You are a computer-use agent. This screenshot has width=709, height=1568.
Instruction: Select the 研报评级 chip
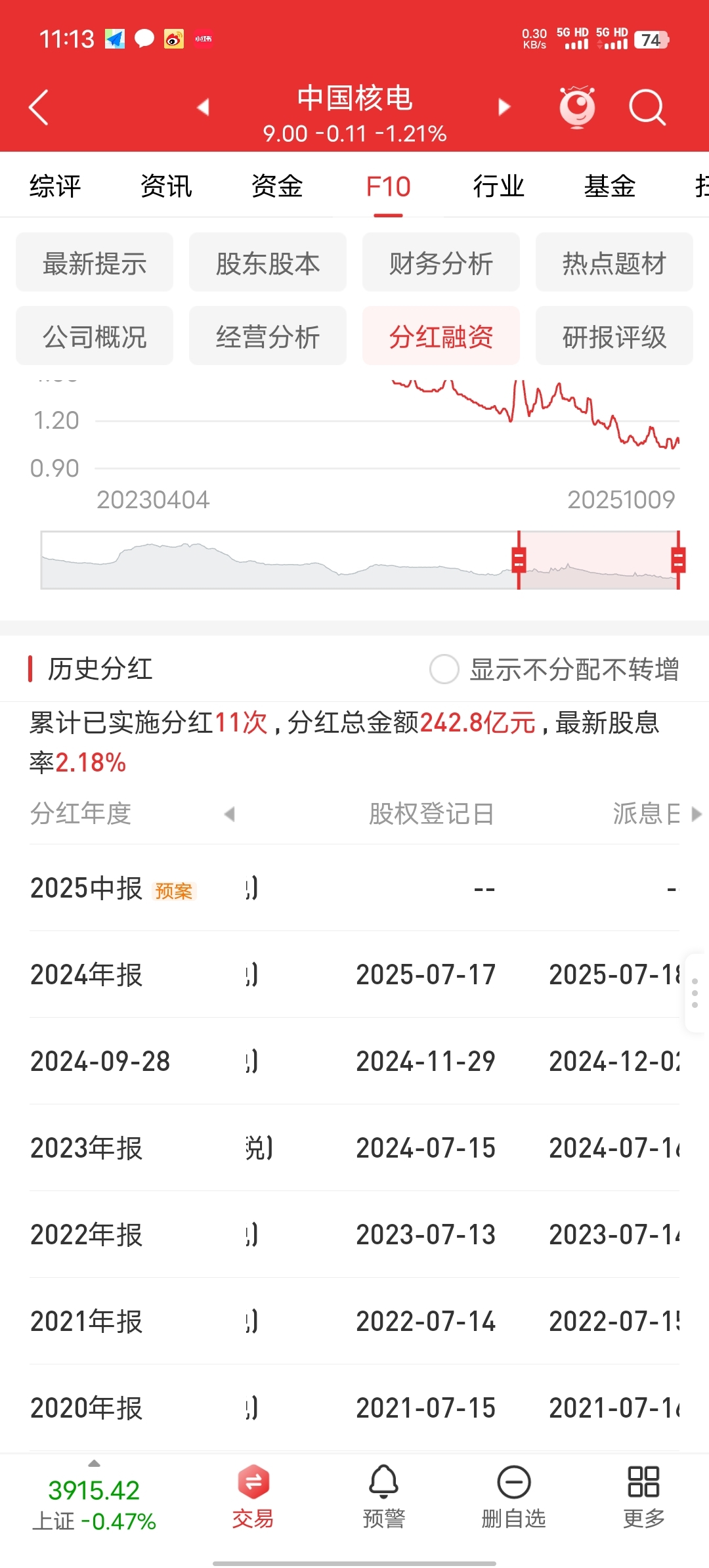[614, 336]
